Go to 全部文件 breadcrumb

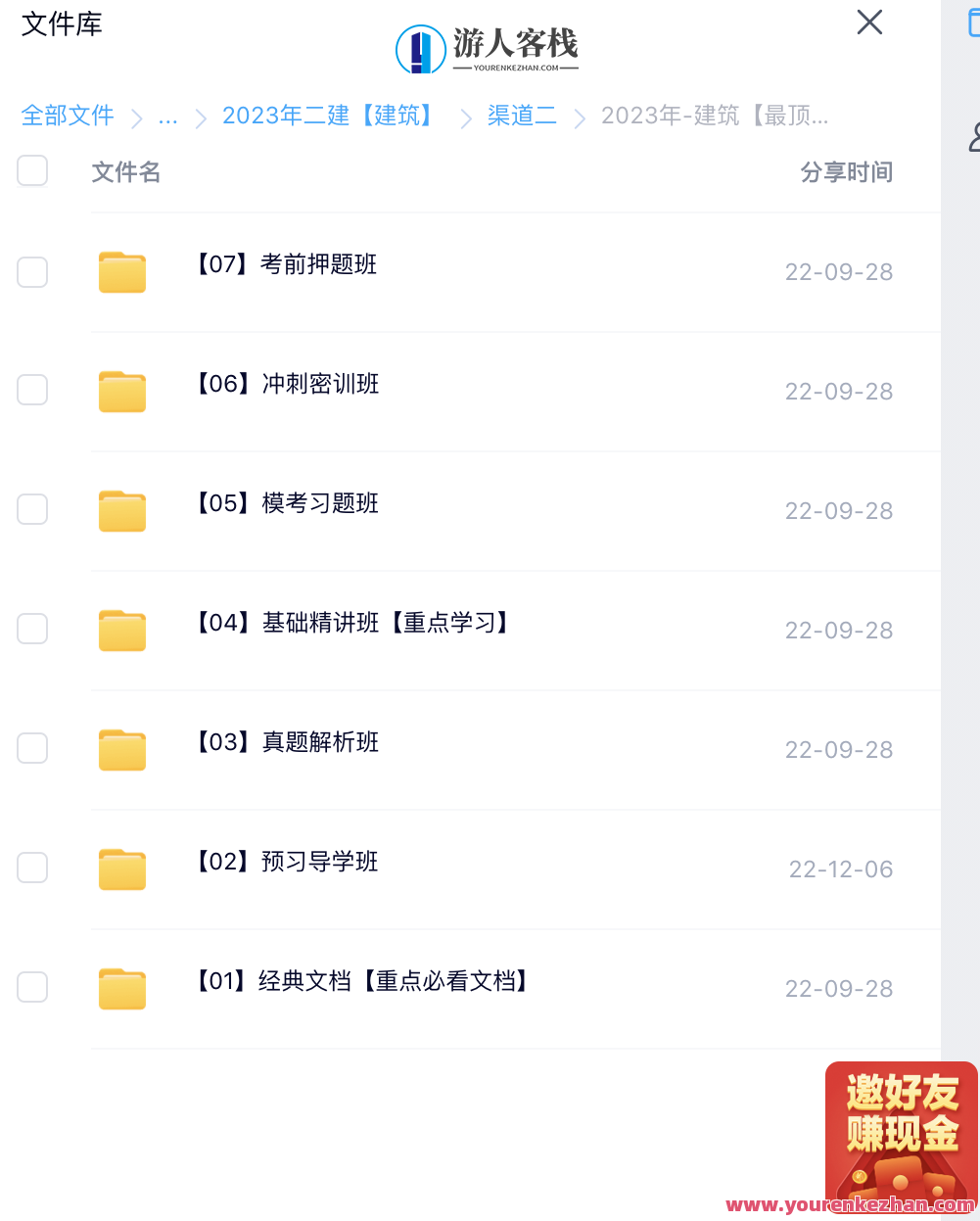(68, 116)
